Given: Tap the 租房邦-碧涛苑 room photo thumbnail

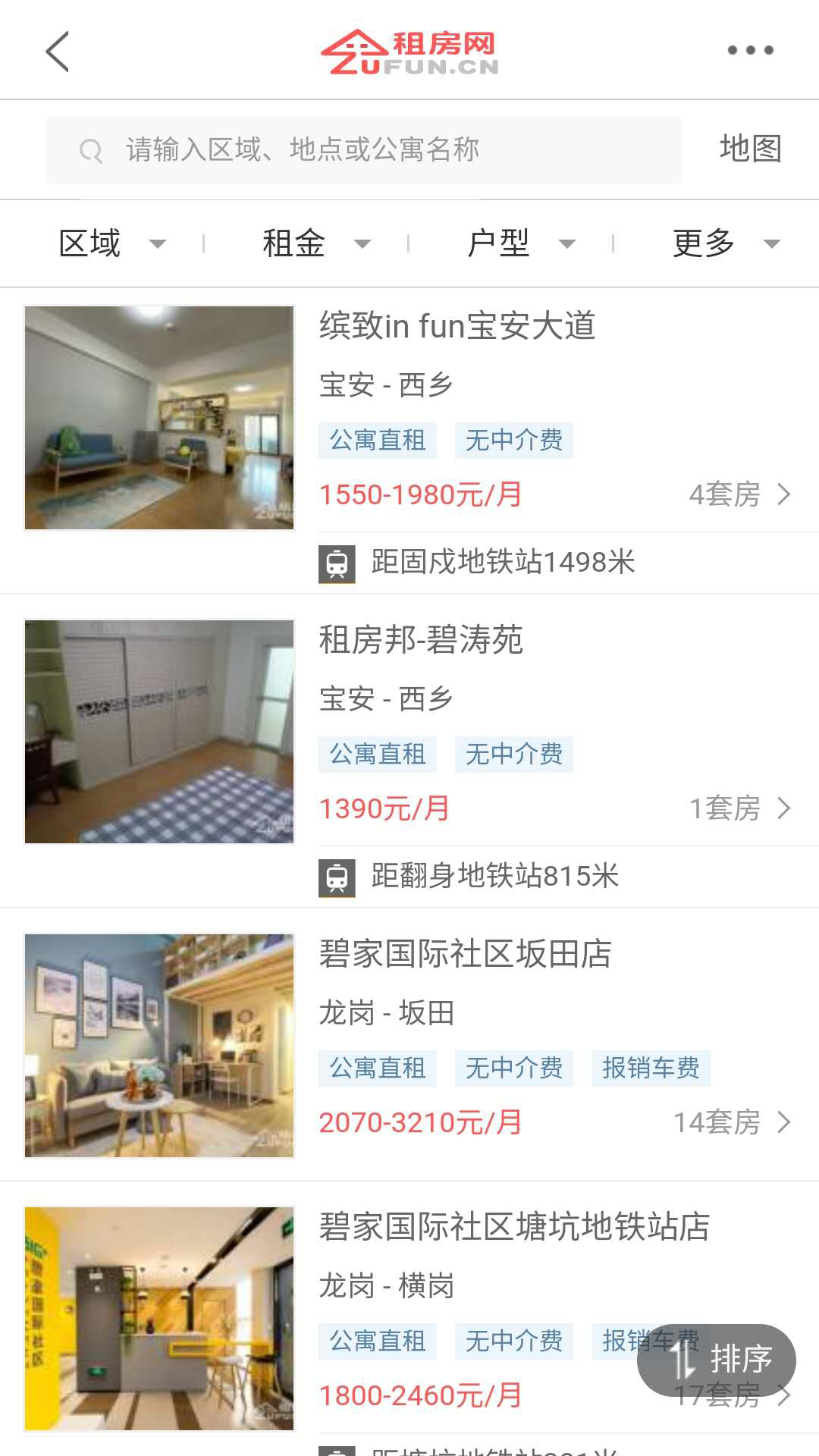Looking at the screenshot, I should point(158,730).
